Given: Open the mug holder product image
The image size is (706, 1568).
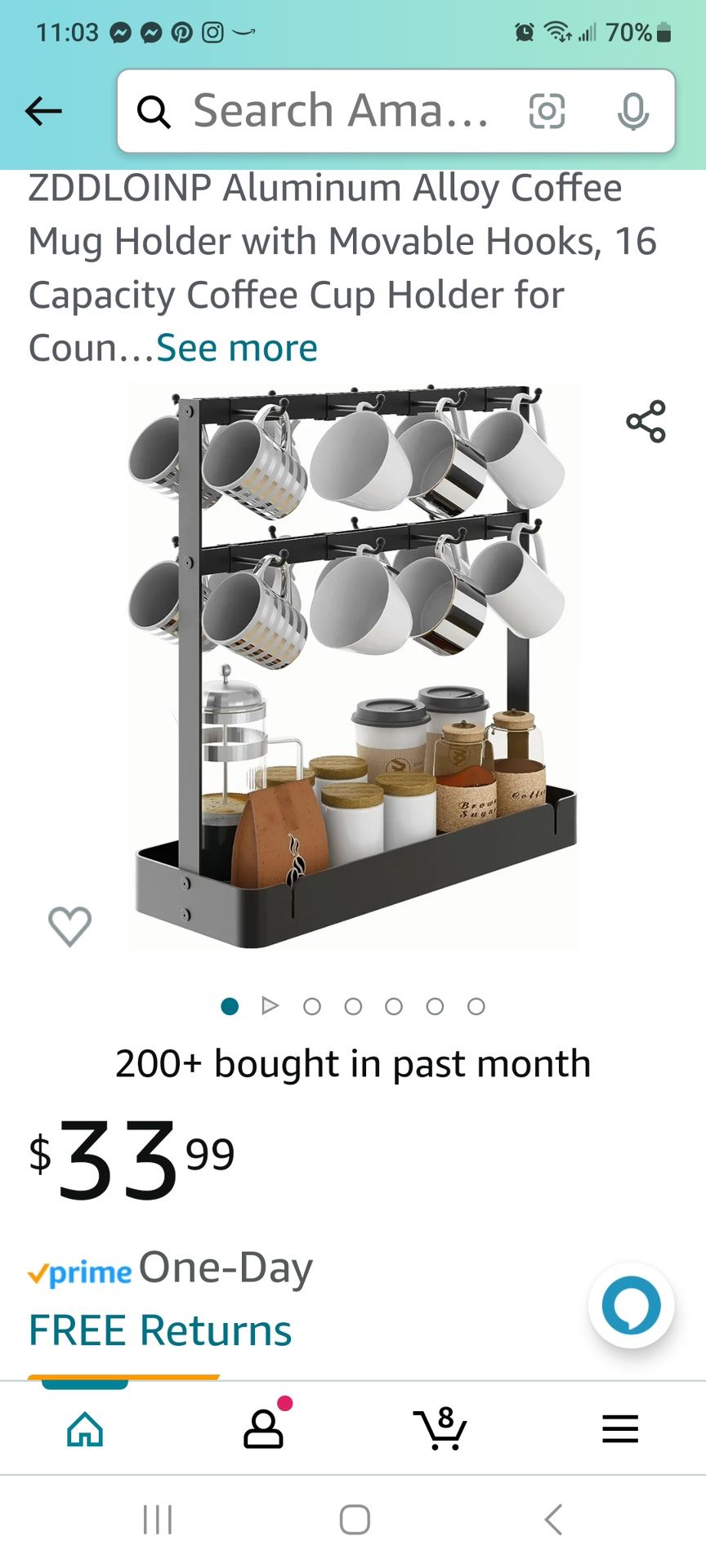Looking at the screenshot, I should pos(353,666).
